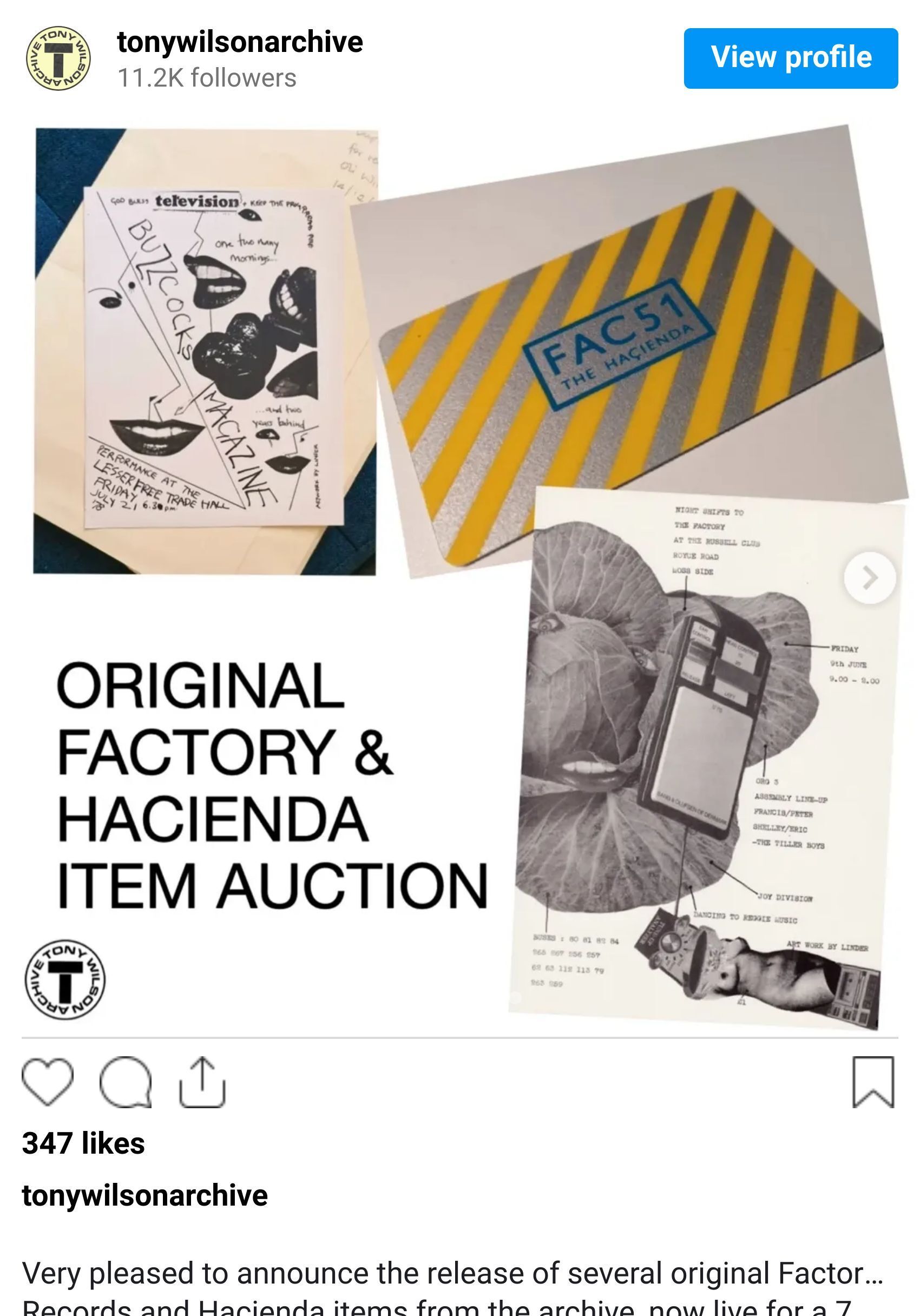Share the auction post

tap(202, 1081)
